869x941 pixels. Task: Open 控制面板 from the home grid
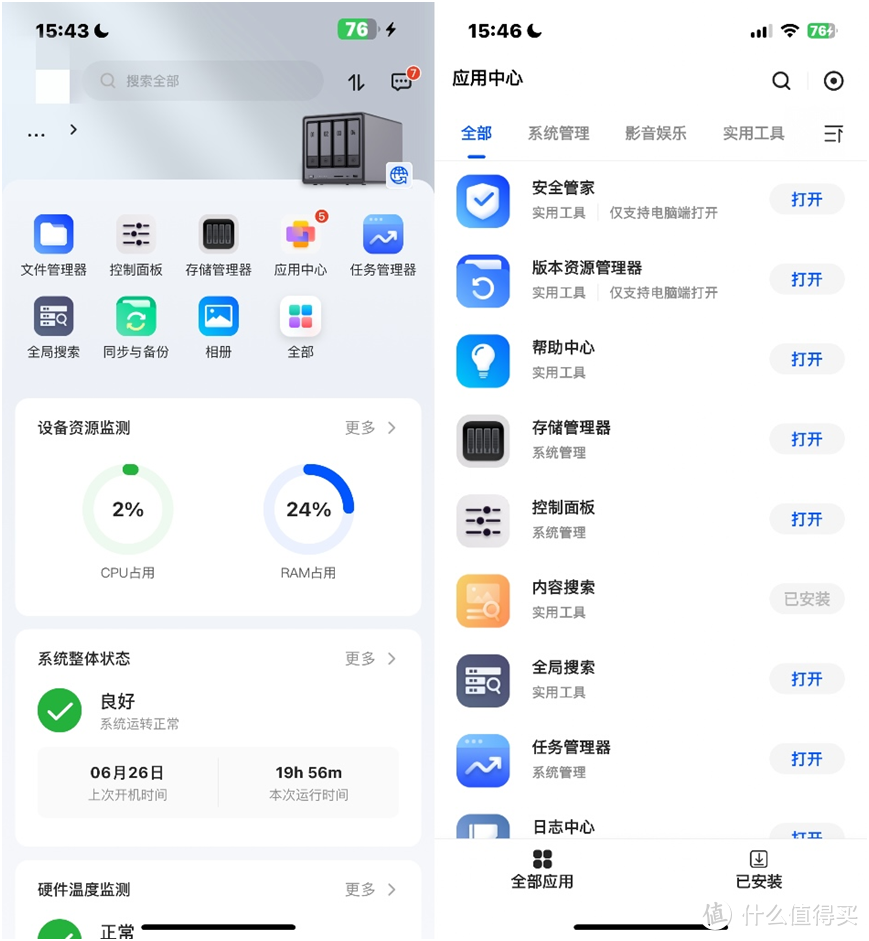pyautogui.click(x=135, y=233)
